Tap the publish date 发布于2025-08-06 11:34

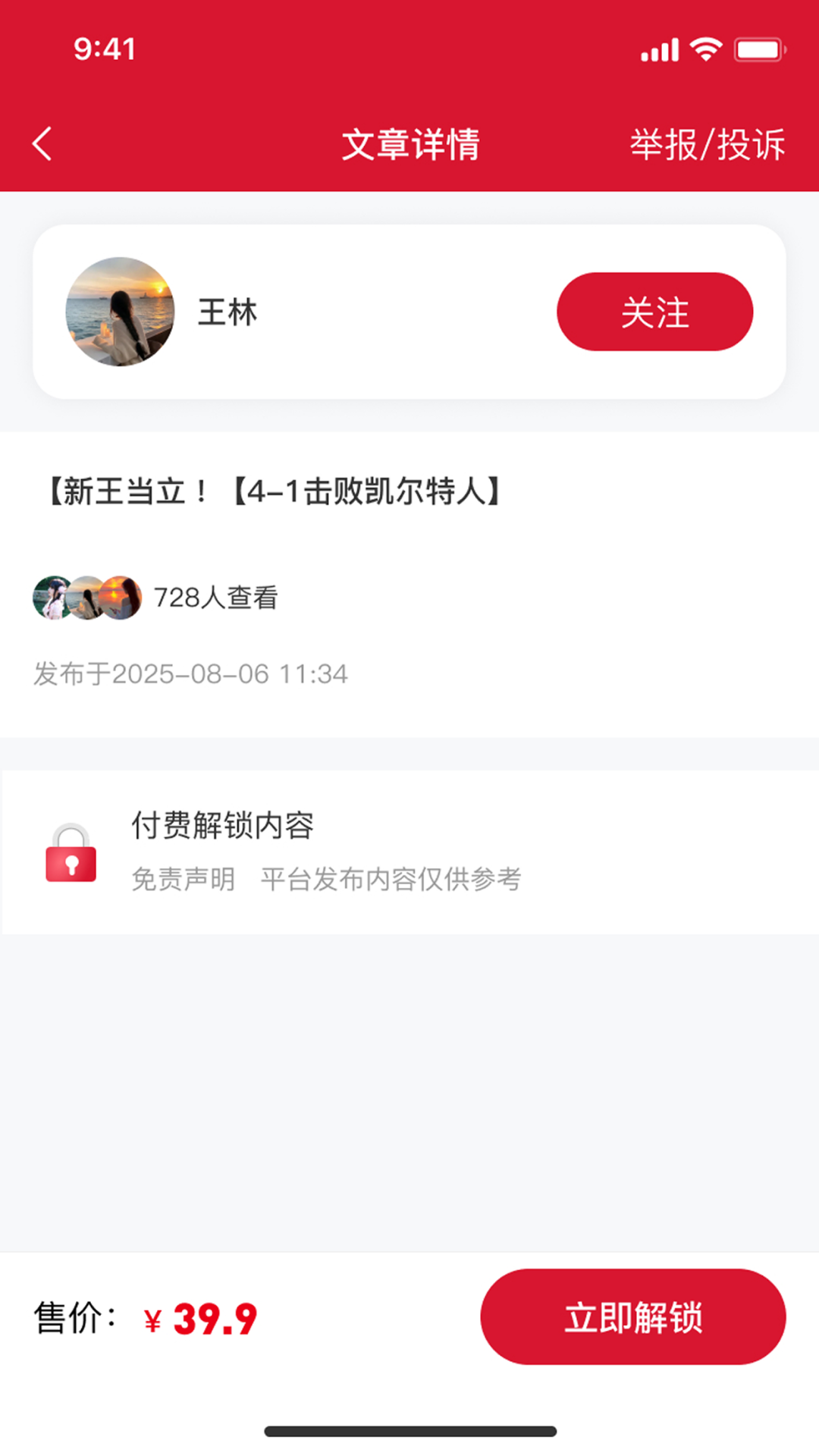pos(190,673)
